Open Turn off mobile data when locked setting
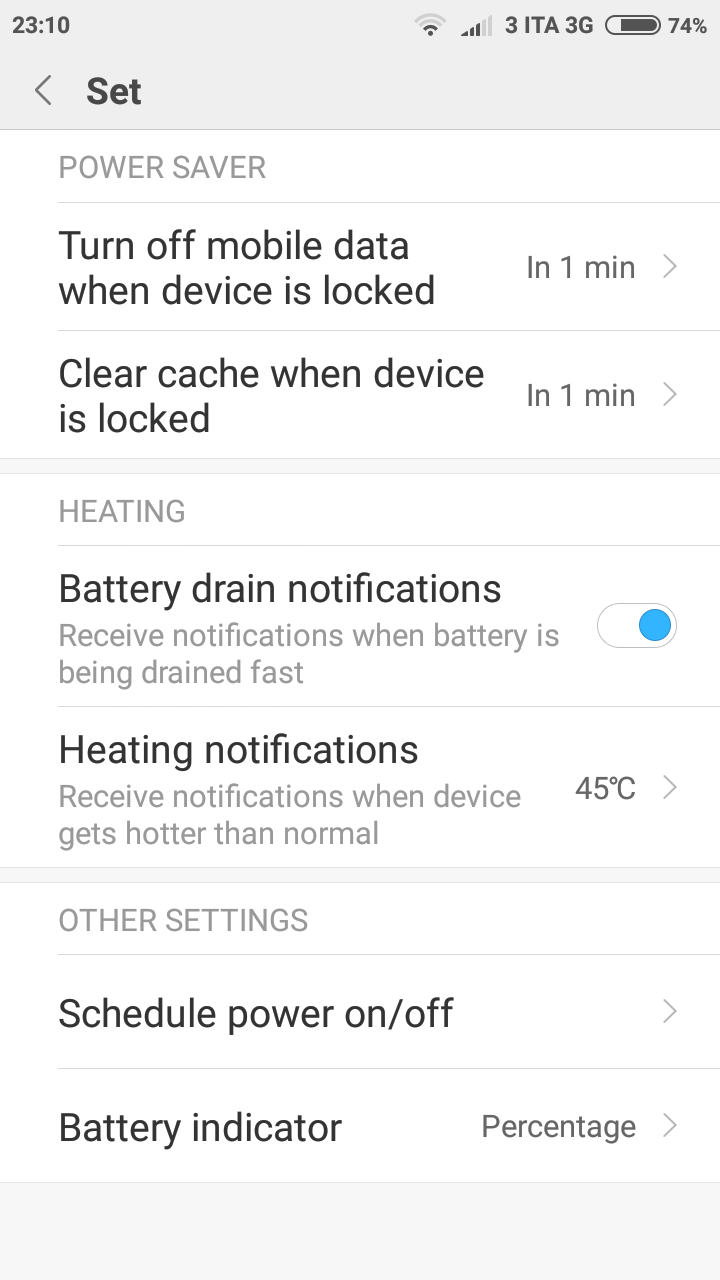This screenshot has height=1280, width=720. 360,267
